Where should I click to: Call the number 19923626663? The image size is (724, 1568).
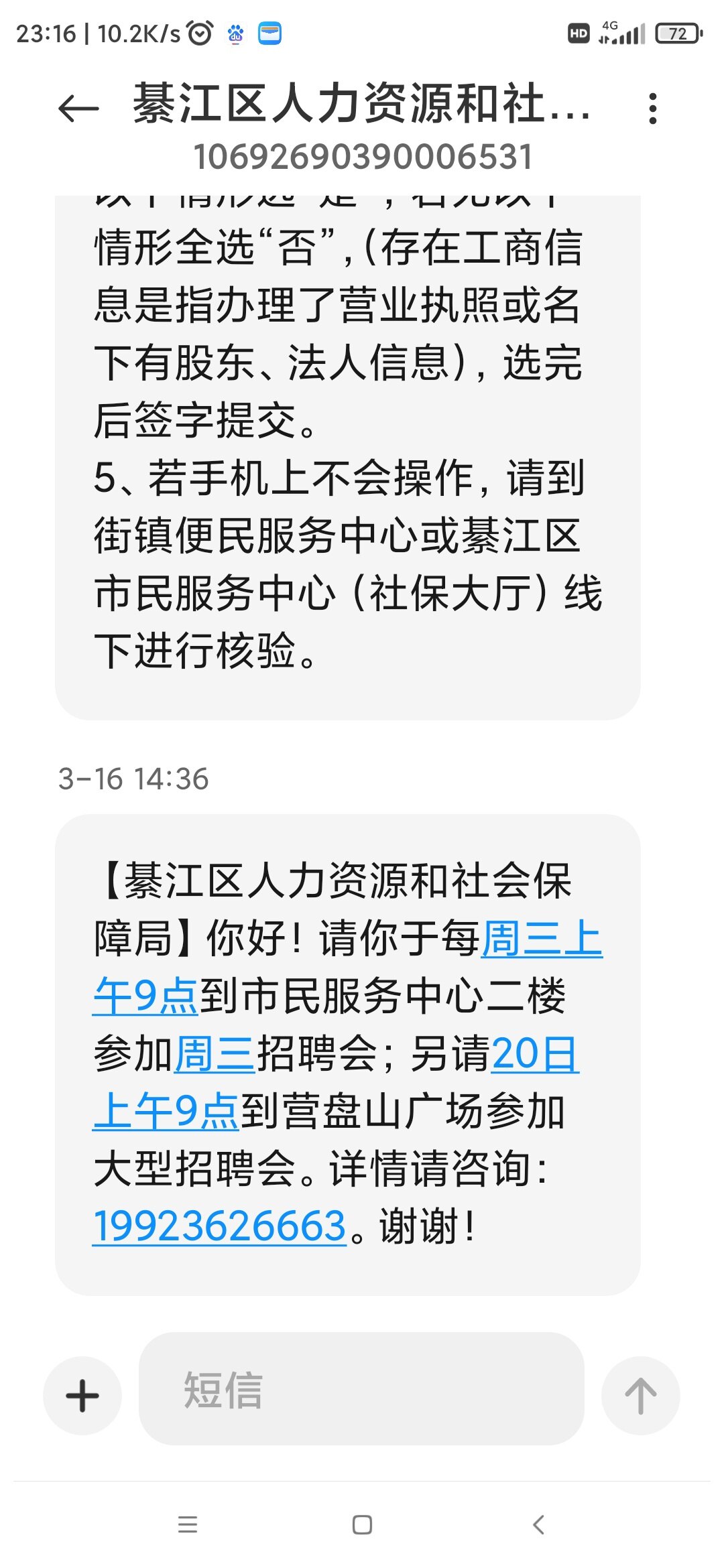[x=220, y=1227]
